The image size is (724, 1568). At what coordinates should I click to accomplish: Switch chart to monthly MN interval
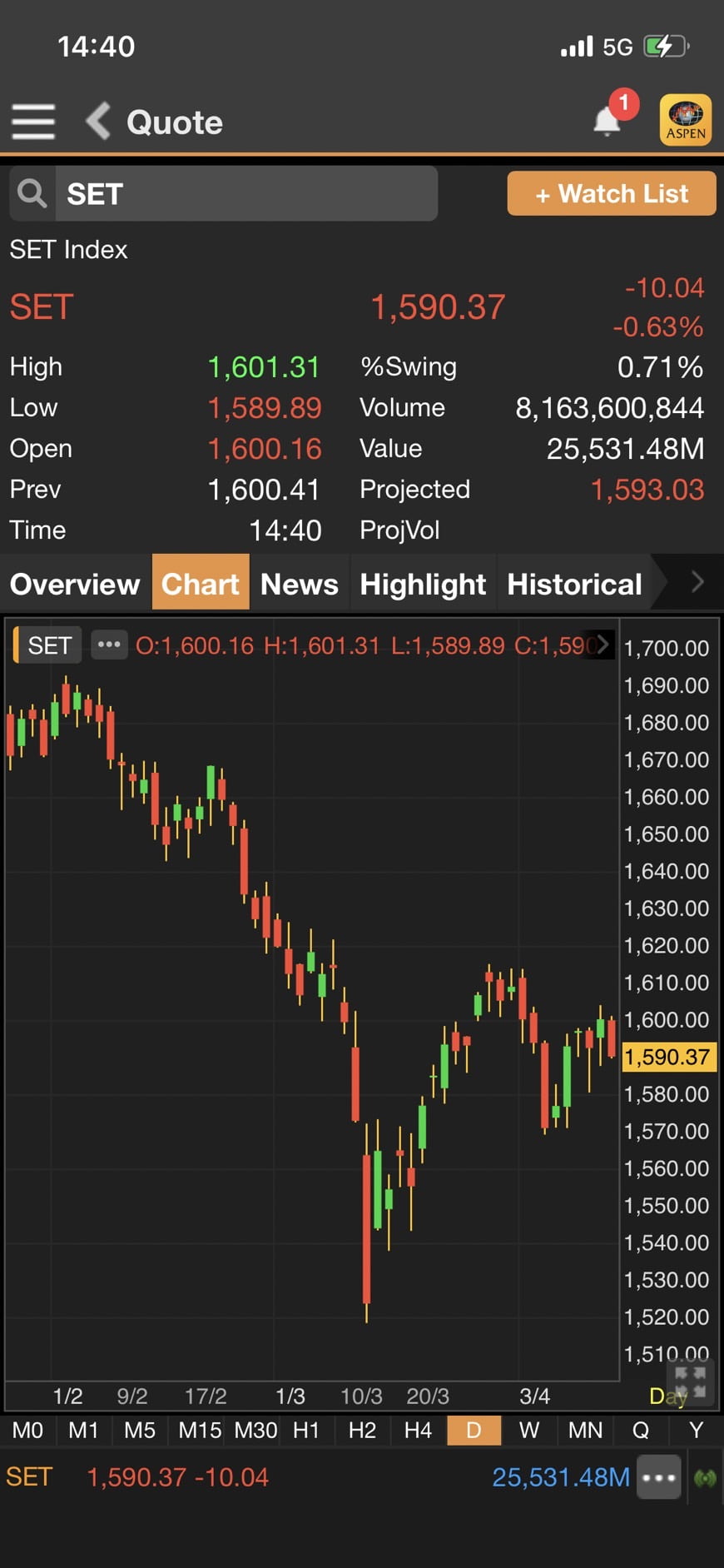click(x=585, y=1431)
